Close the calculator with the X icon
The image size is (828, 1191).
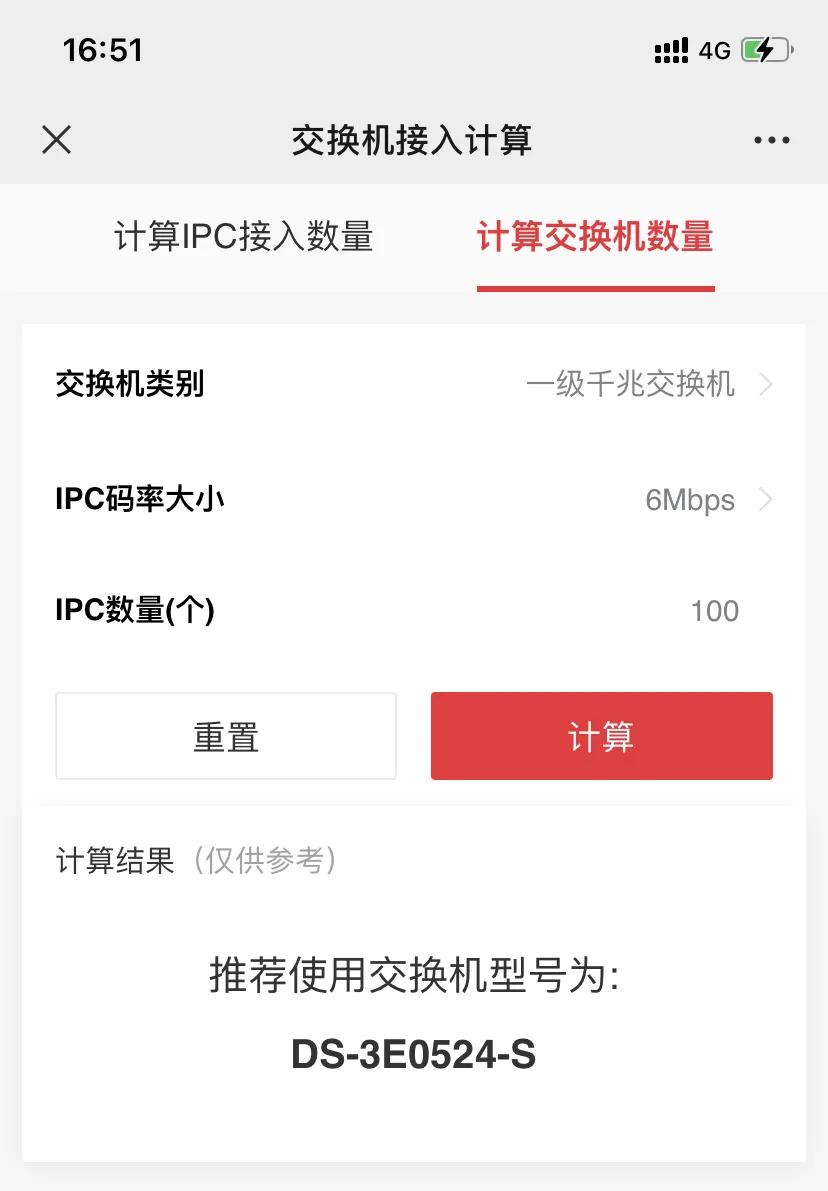pos(56,140)
